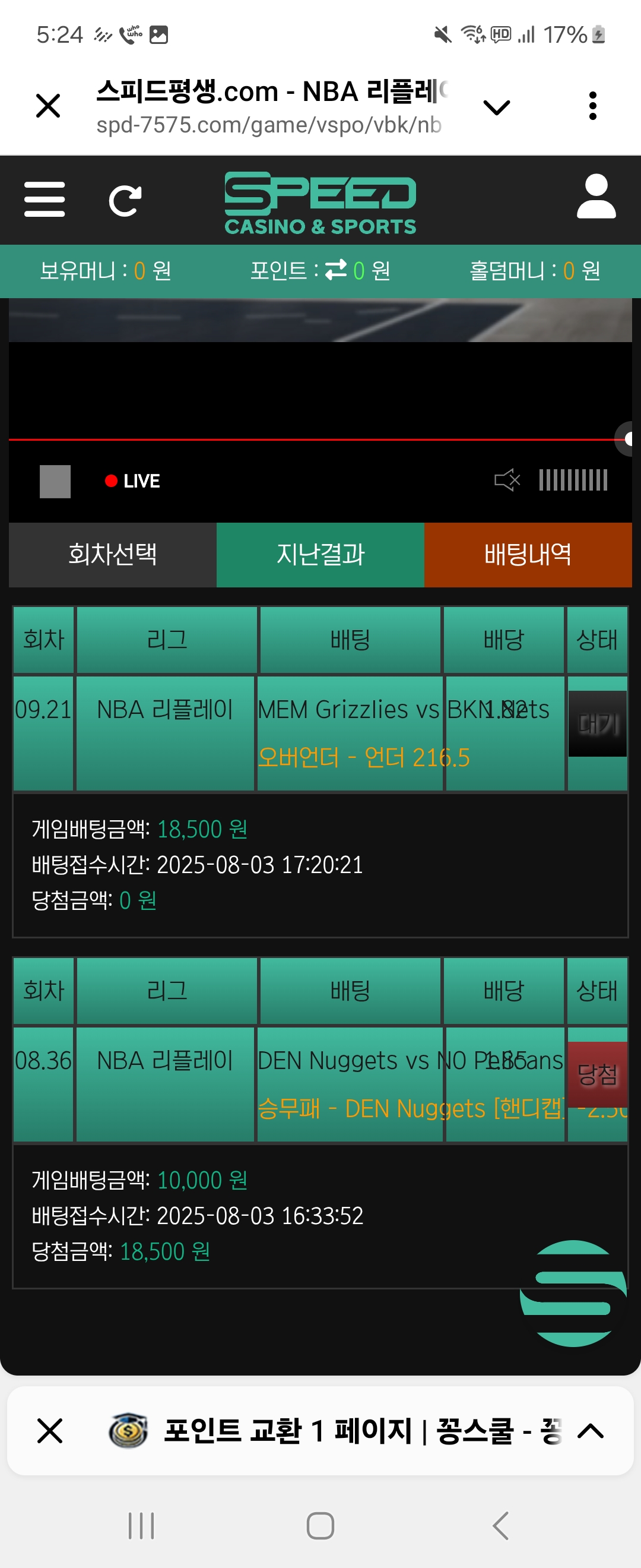Switch to the 지난결과 tab

coord(320,555)
